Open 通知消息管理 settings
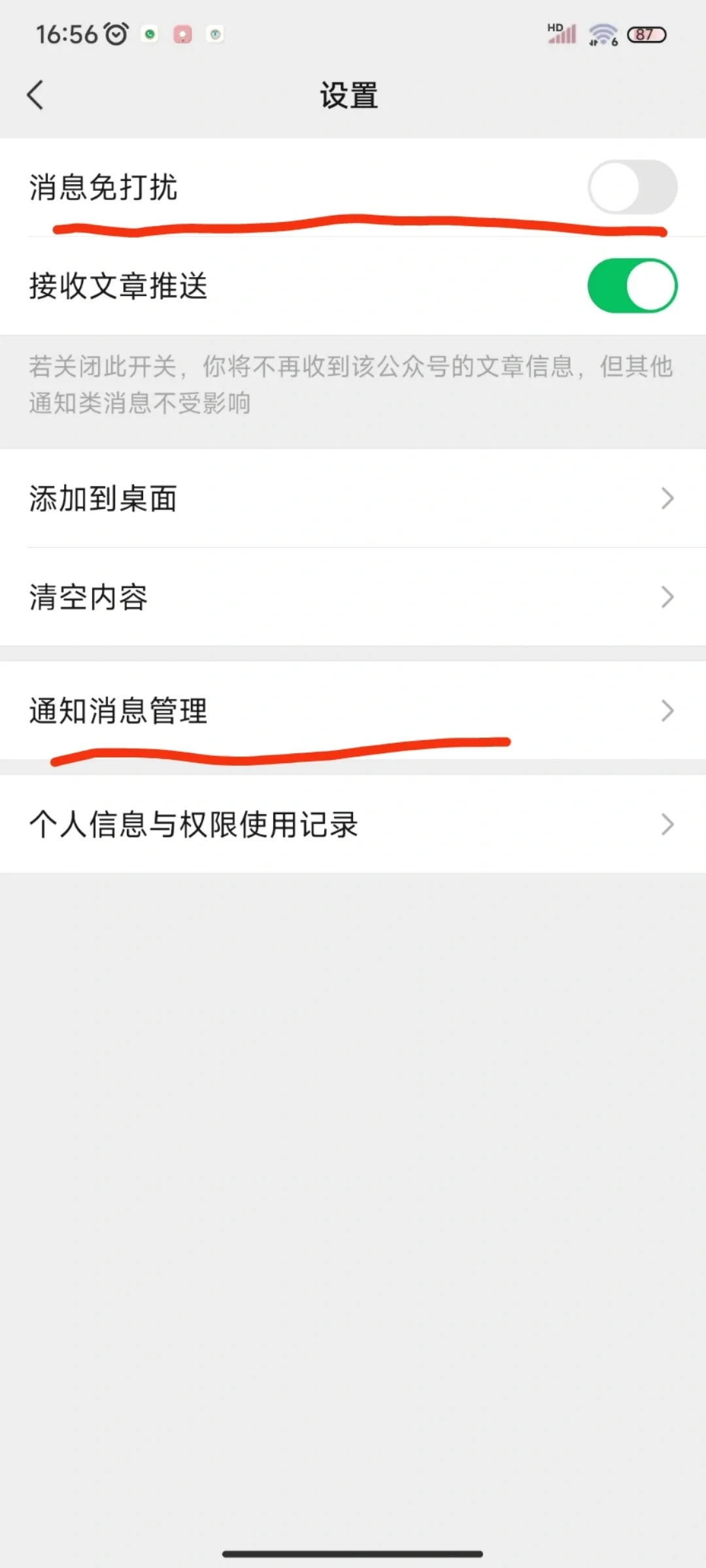Screen dimensions: 706x1568 353,711
